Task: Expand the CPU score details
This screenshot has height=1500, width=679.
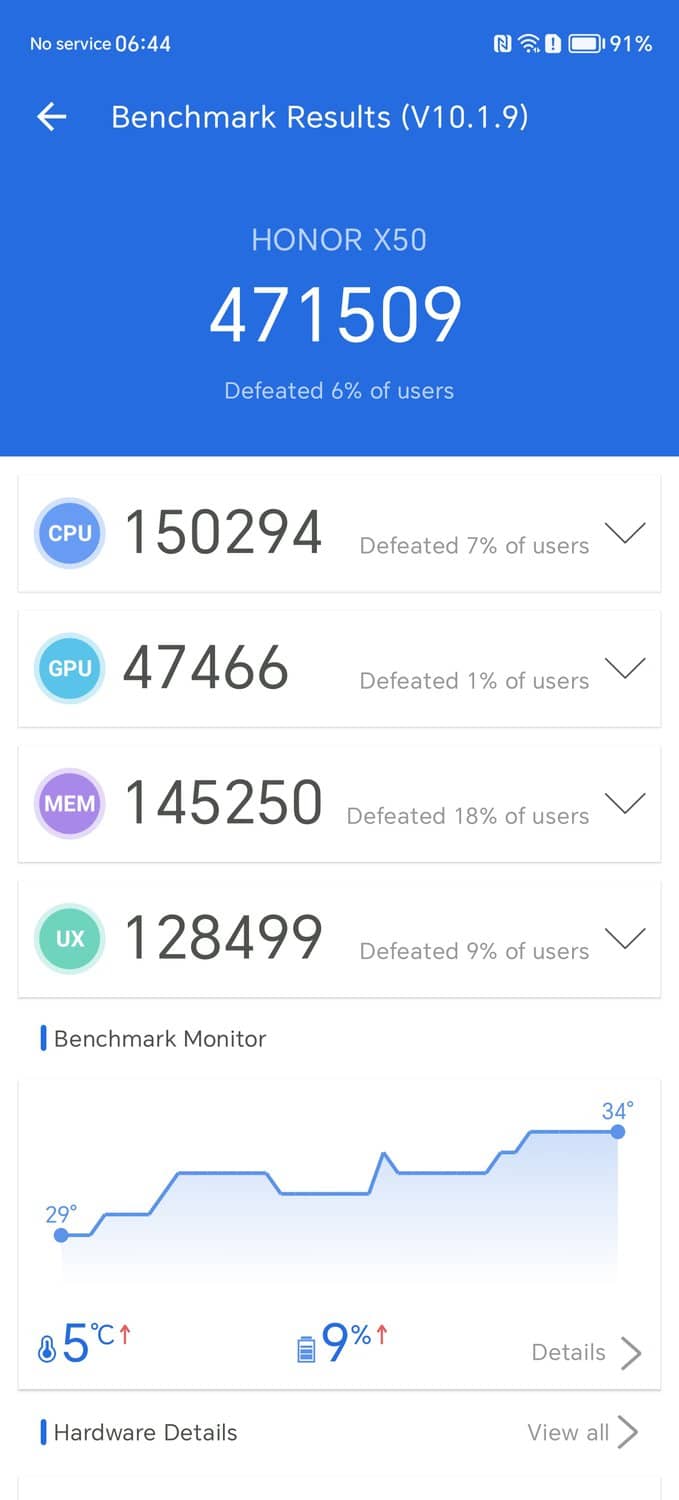Action: pos(626,533)
